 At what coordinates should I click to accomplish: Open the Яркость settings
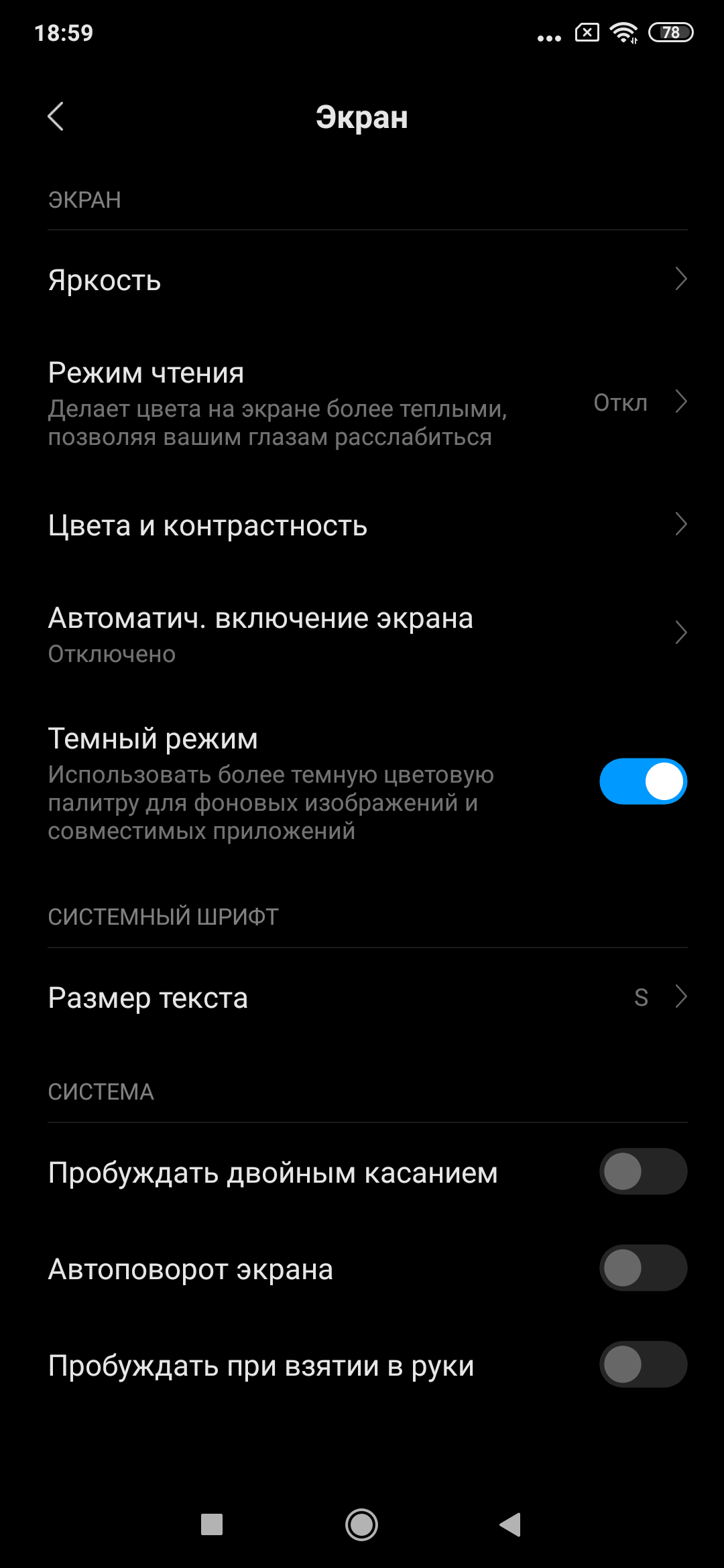362,280
